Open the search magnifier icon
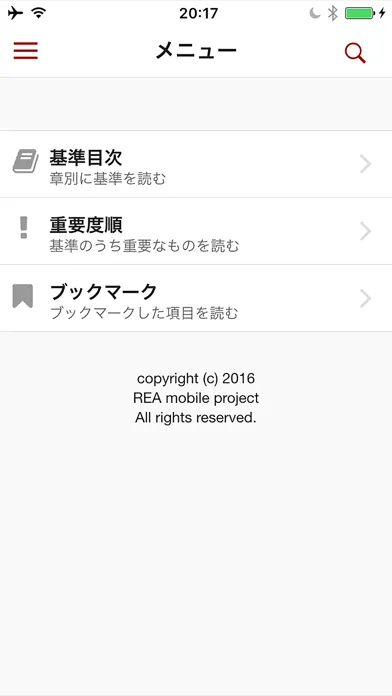392x696 pixels. (355, 53)
